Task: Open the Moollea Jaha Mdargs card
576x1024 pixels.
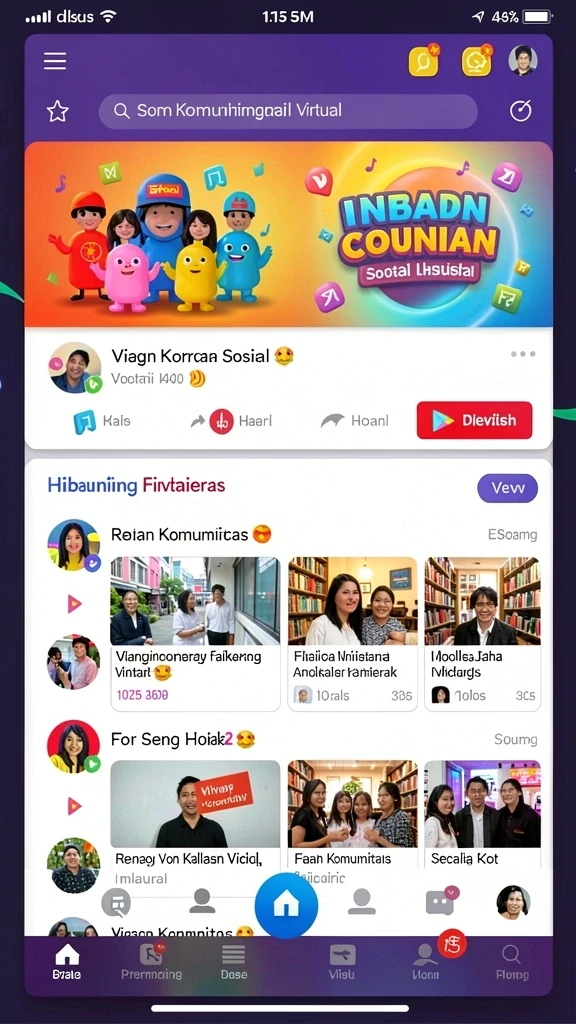Action: [x=483, y=633]
